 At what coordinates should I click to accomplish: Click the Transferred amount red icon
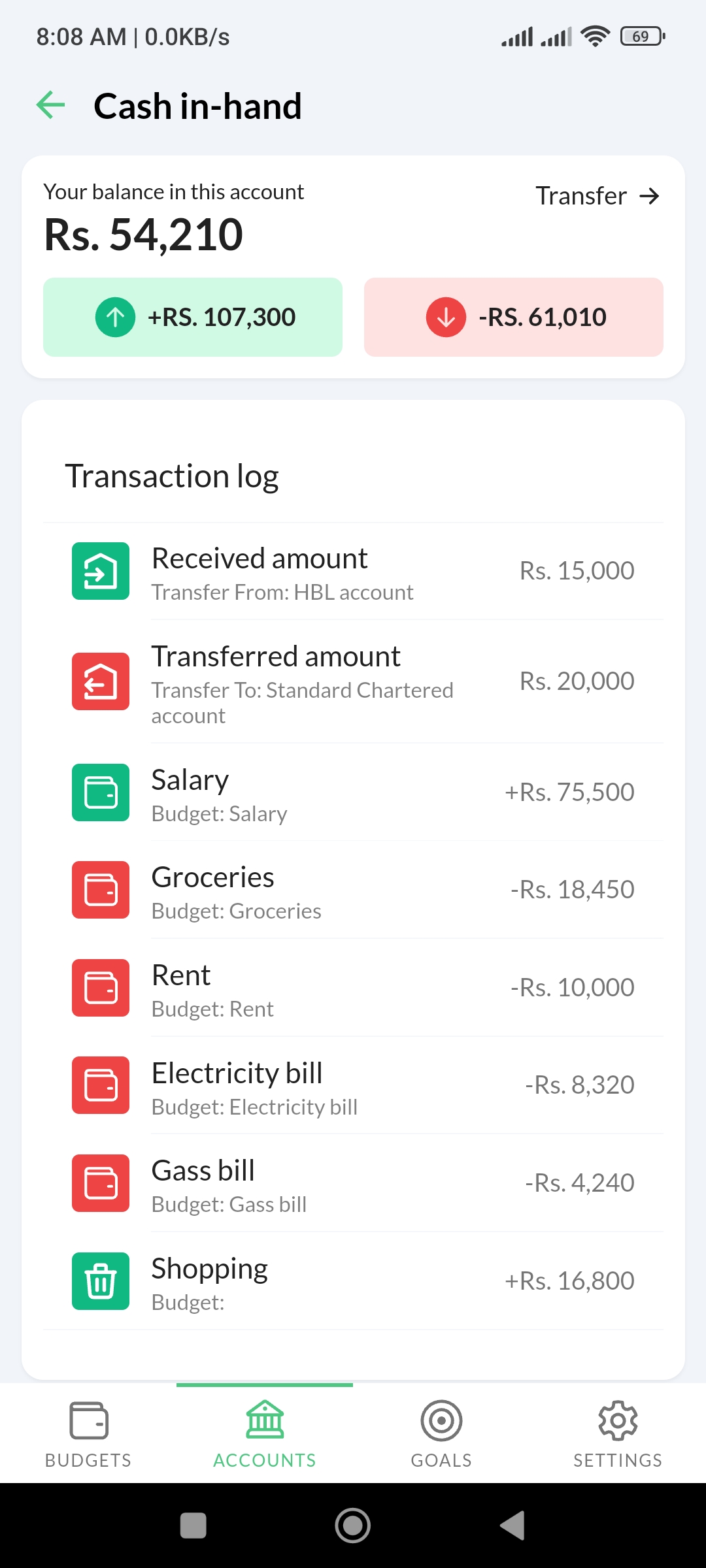[x=100, y=679]
